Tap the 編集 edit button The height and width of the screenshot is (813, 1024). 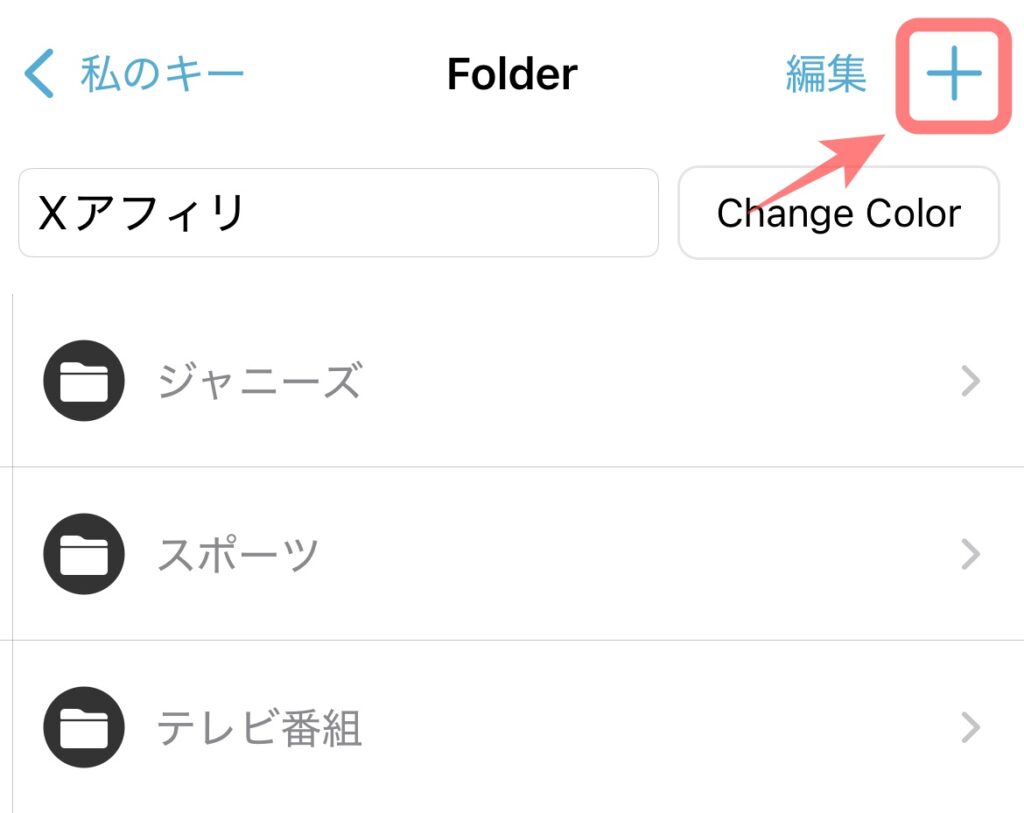[825, 75]
